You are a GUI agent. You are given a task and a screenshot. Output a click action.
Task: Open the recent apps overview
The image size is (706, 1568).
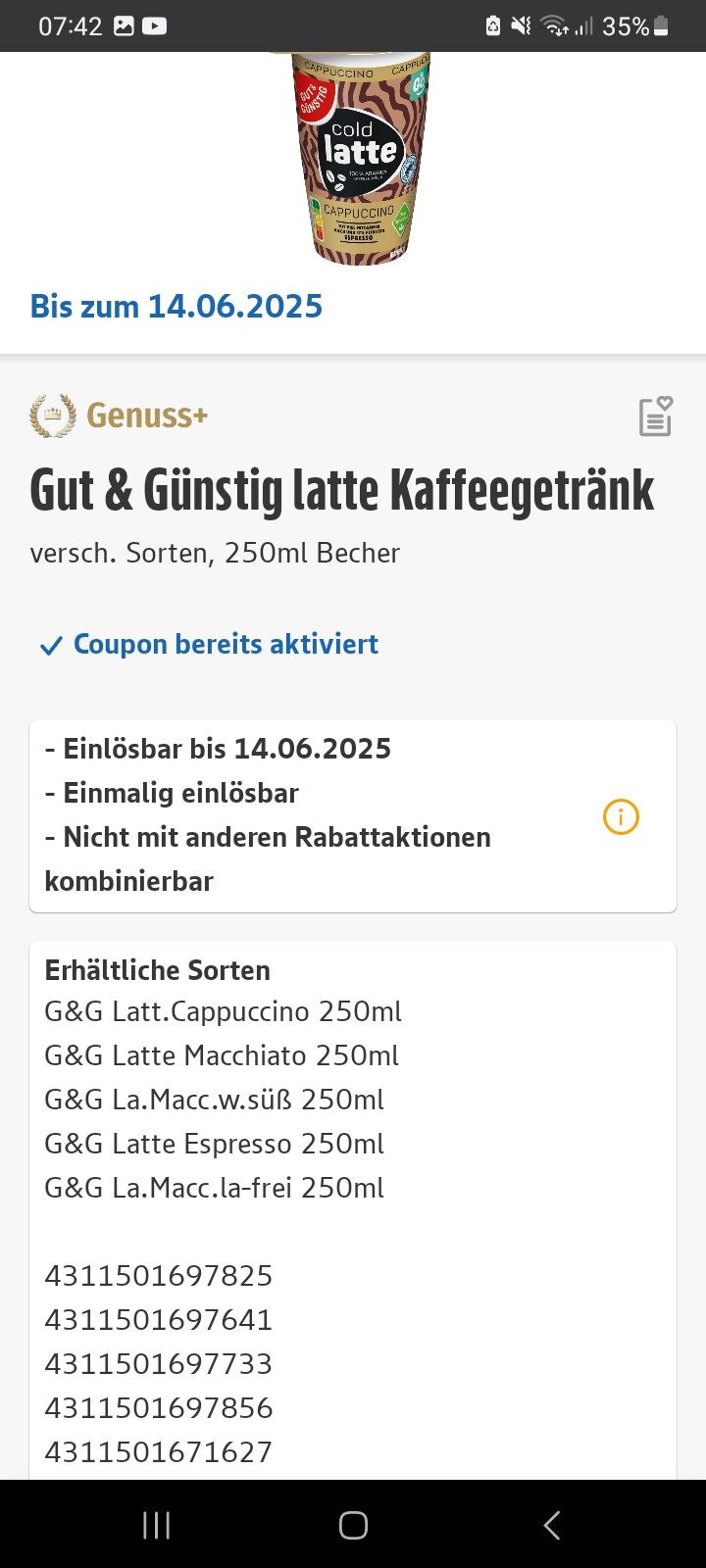[157, 1525]
